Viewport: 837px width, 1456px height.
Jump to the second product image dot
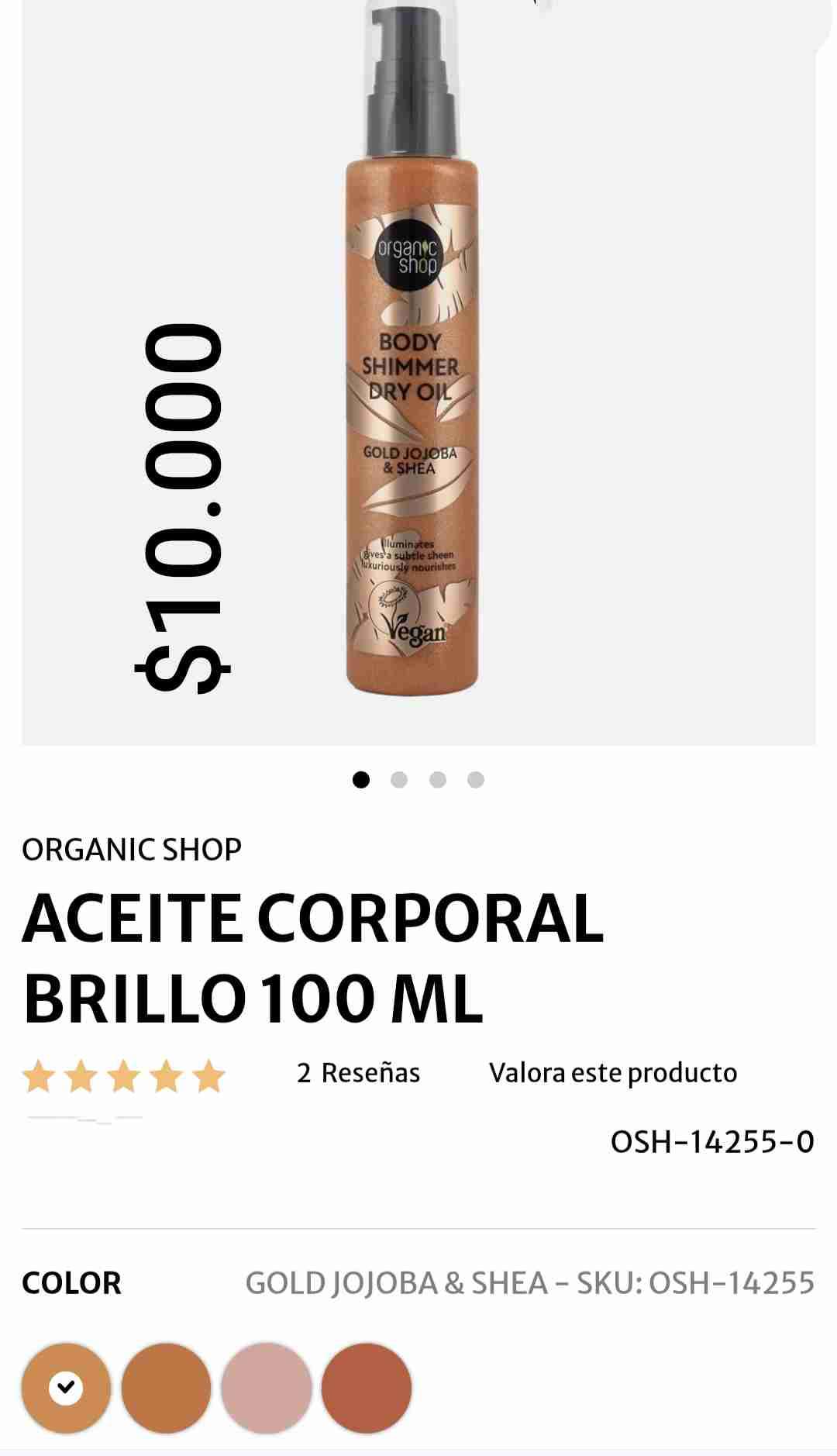pos(399,780)
